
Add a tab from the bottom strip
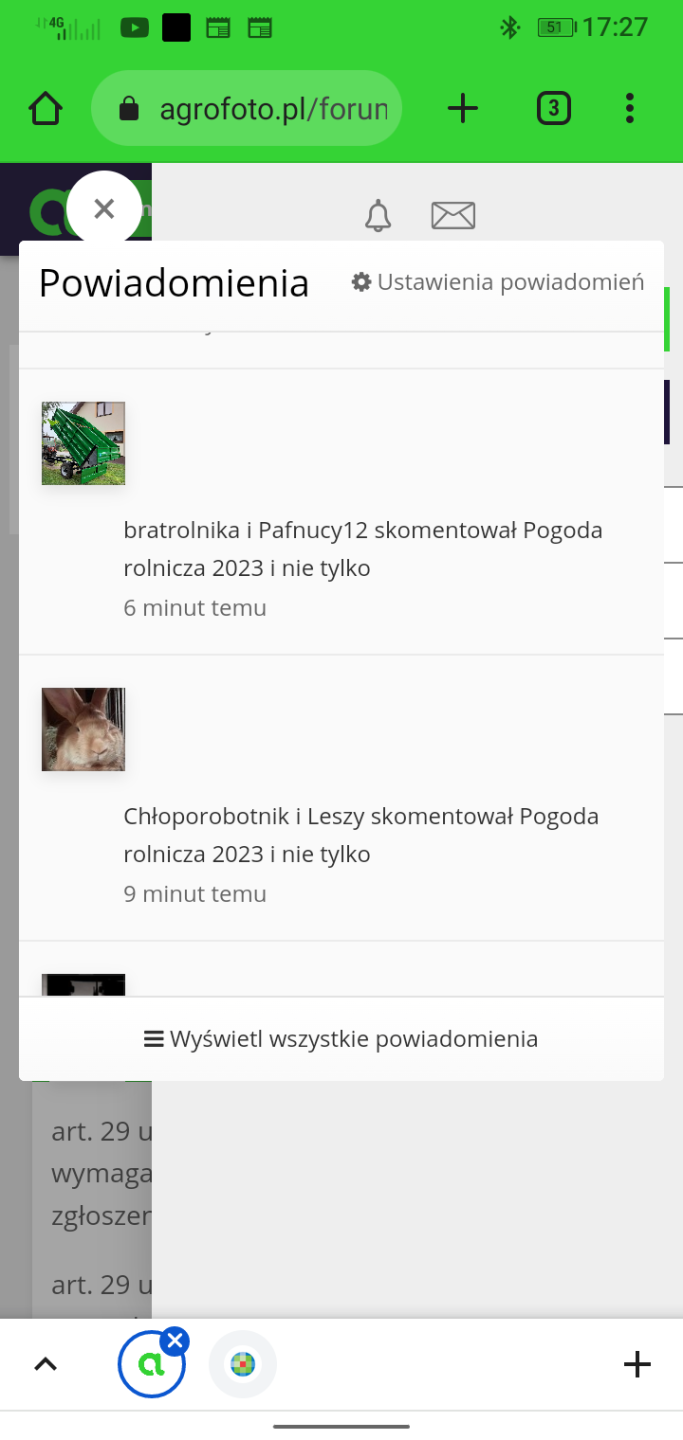[637, 1364]
